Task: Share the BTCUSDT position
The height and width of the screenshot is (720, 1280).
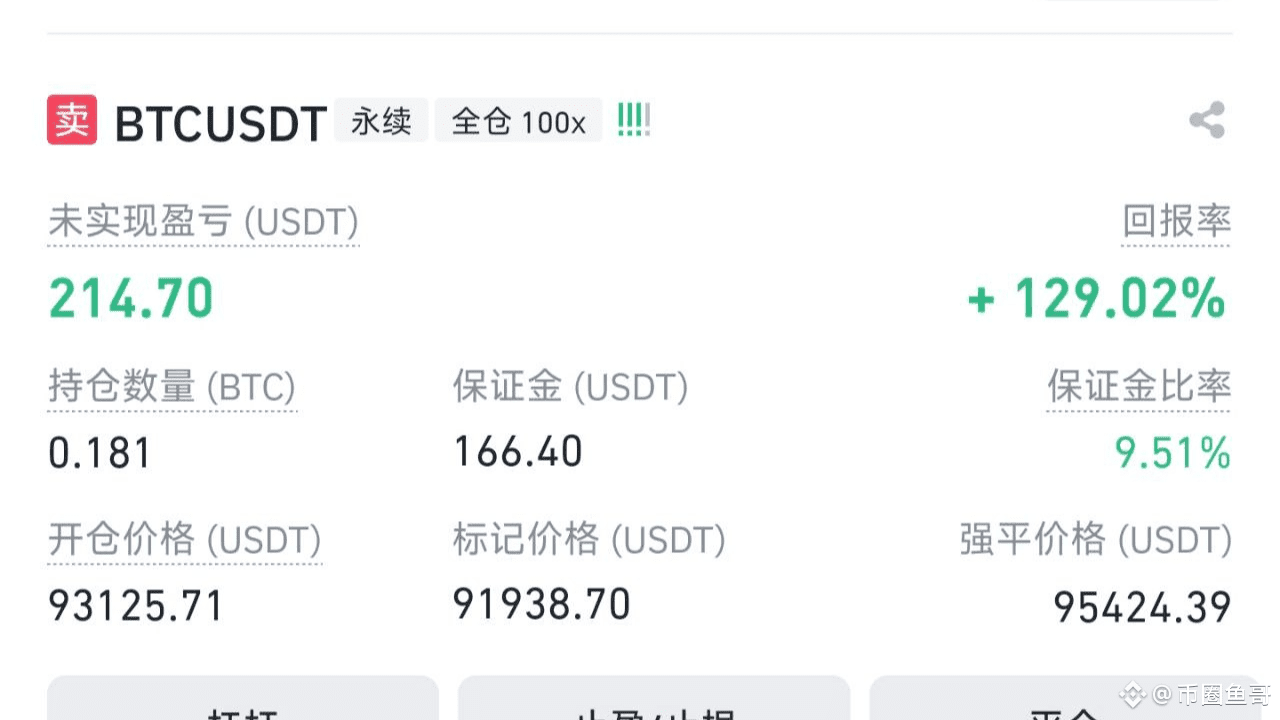Action: pos(1207,121)
